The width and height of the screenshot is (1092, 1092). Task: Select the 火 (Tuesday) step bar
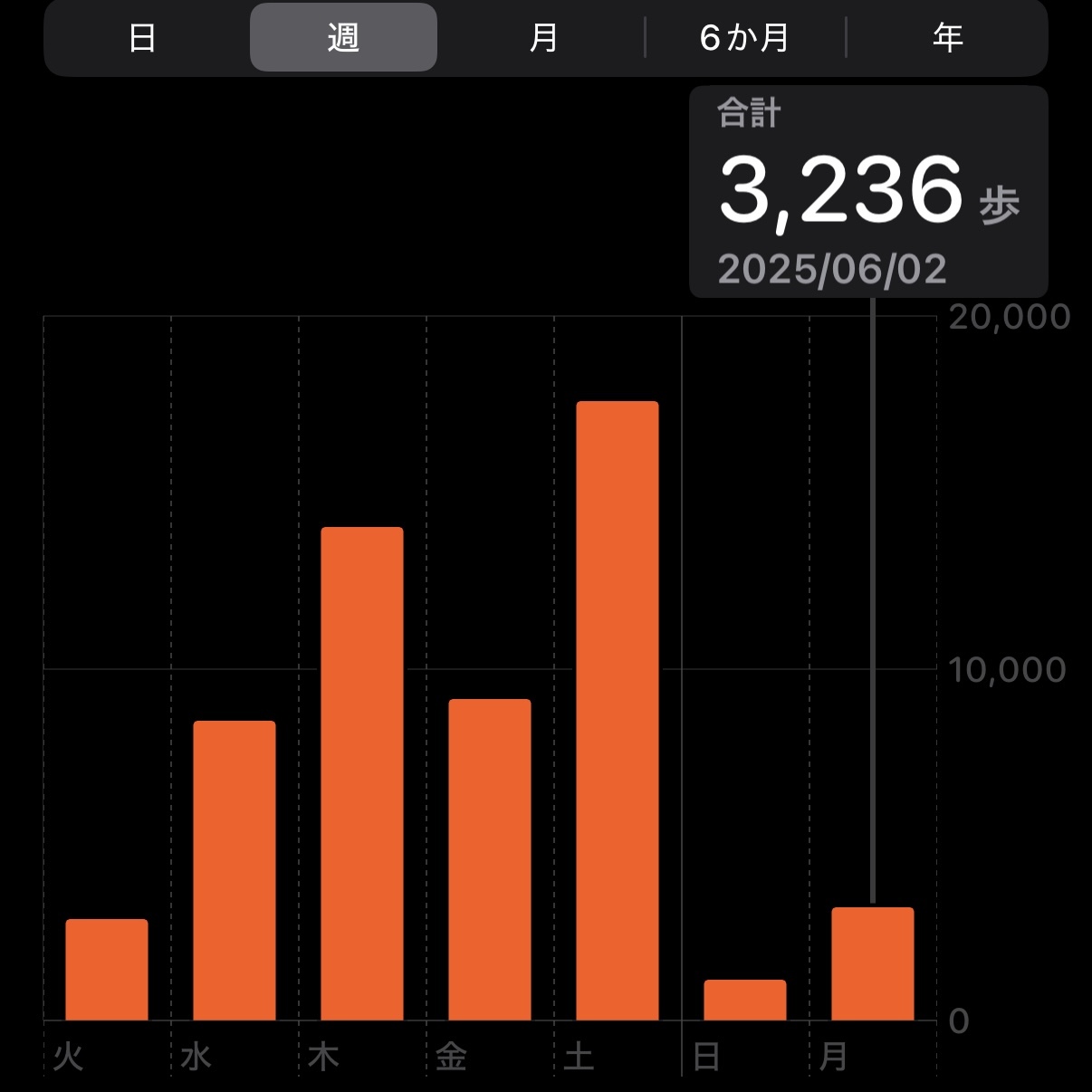pyautogui.click(x=107, y=970)
